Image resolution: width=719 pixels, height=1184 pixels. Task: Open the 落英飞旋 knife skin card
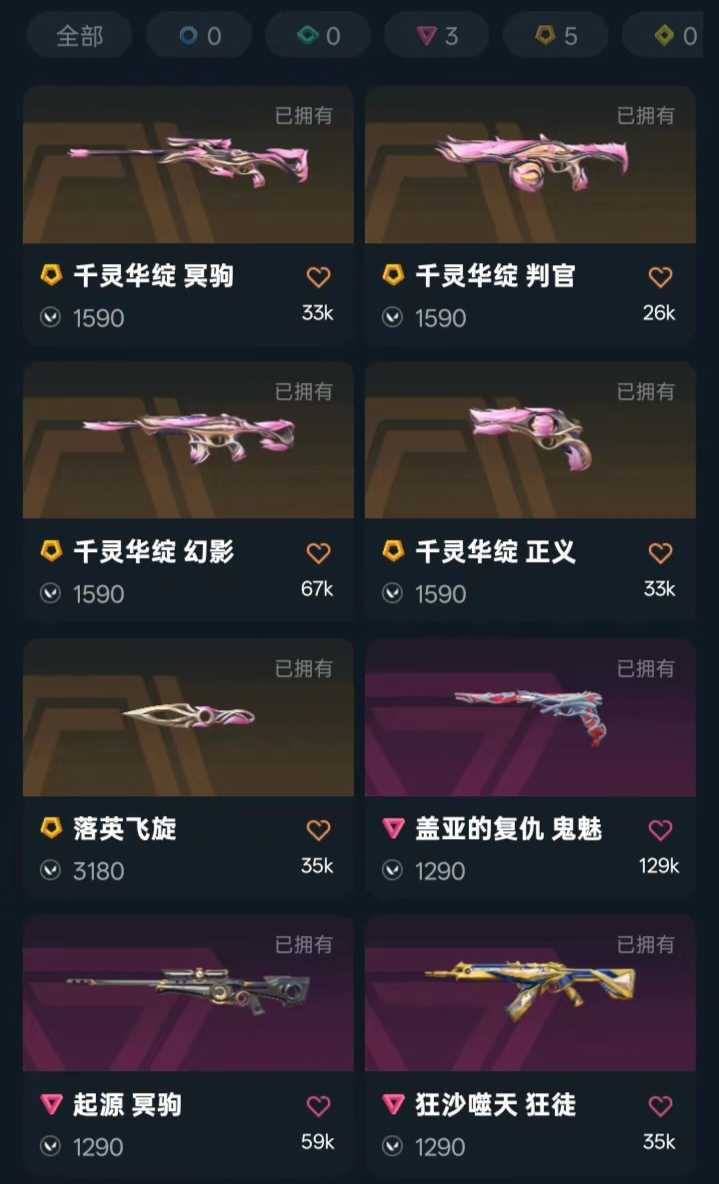[188, 769]
